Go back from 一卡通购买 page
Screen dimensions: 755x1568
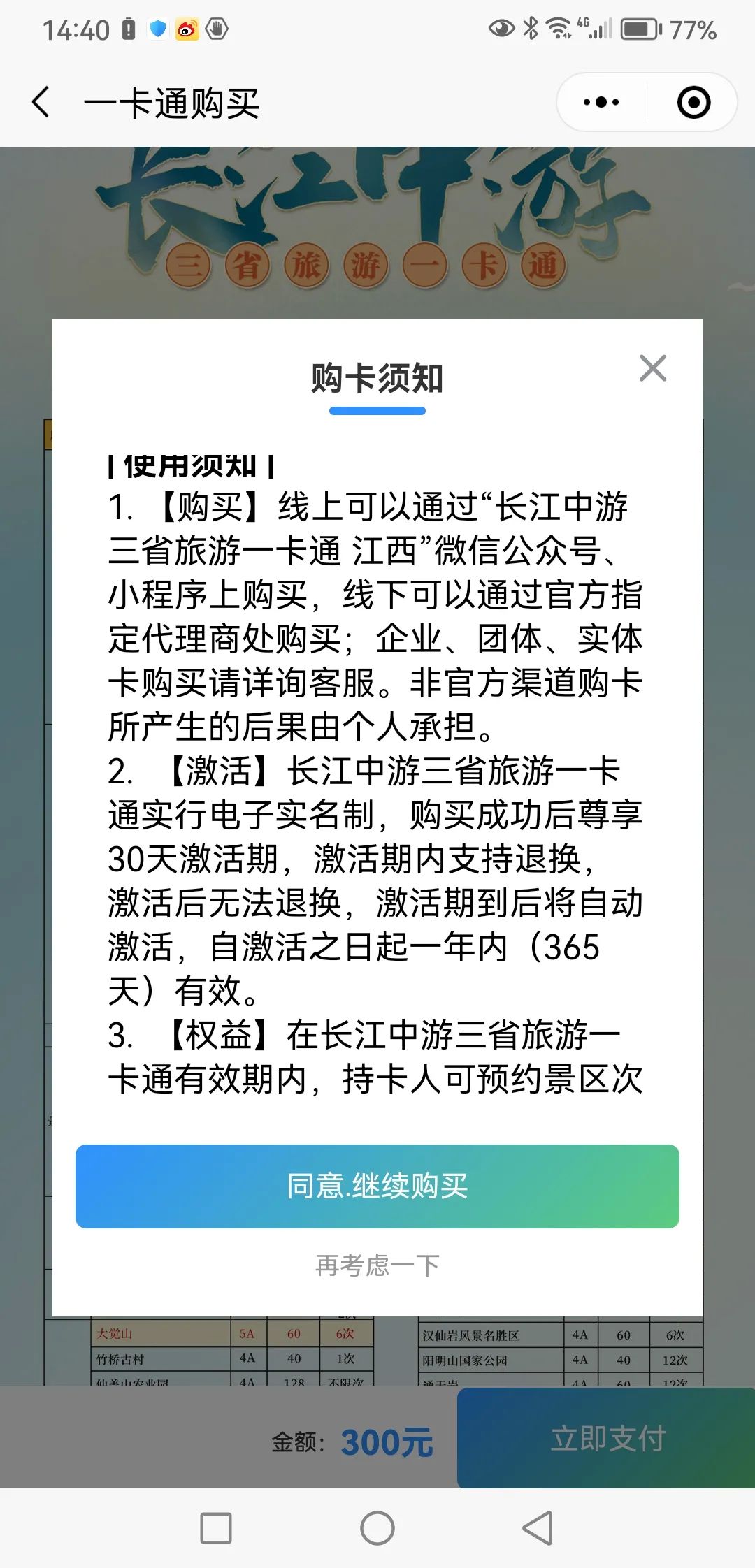point(42,103)
